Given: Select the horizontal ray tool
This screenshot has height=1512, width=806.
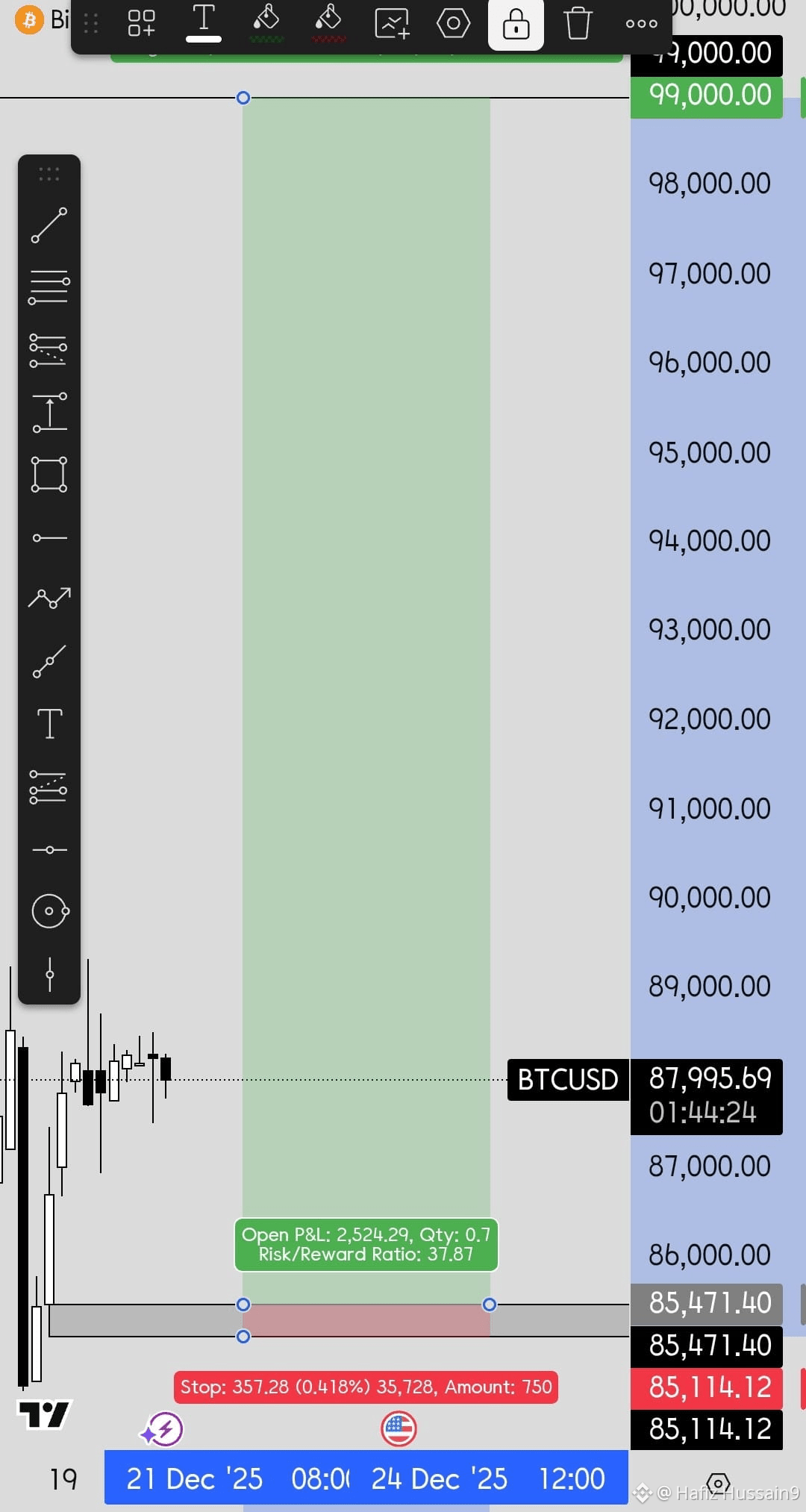Looking at the screenshot, I should click(x=49, y=537).
